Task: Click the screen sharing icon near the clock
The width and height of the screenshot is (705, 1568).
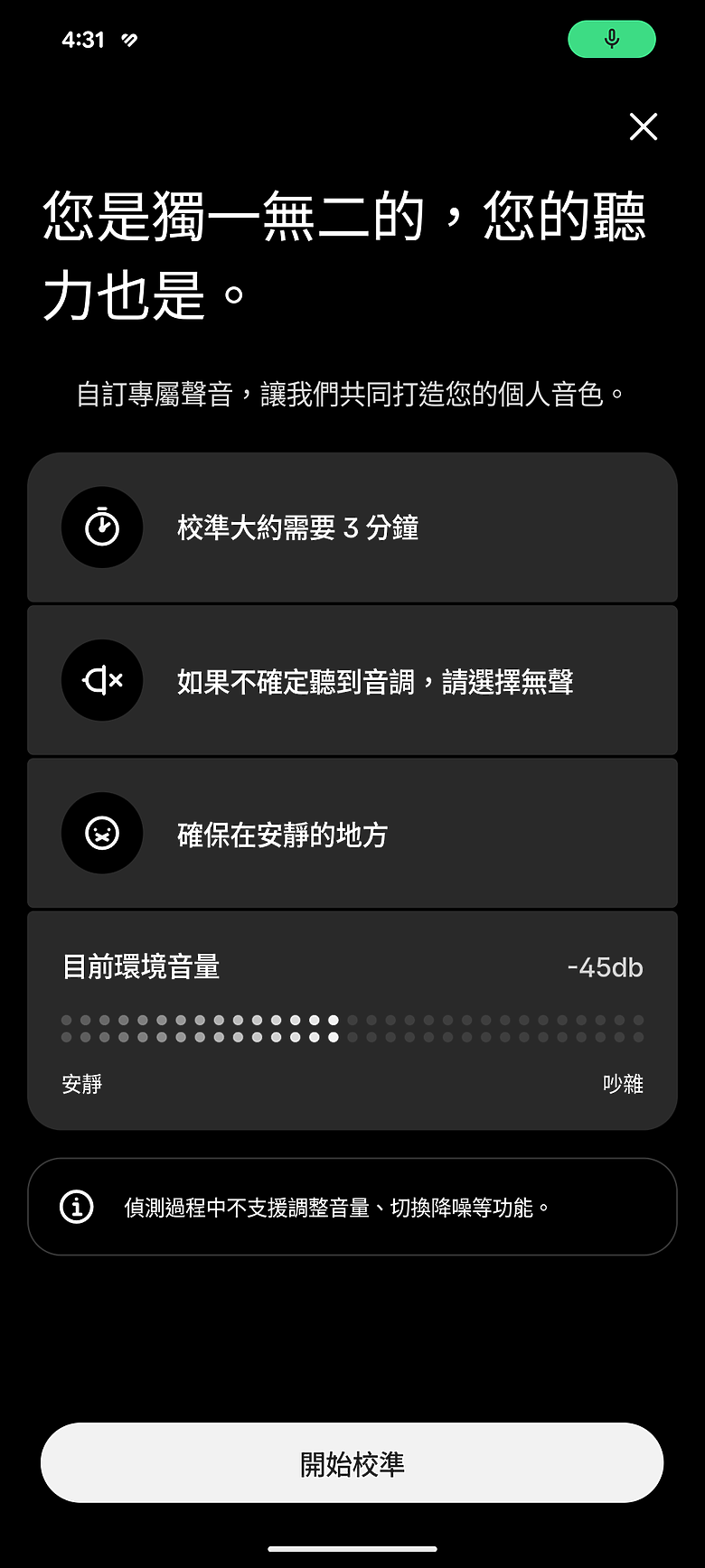Action: pos(127,39)
